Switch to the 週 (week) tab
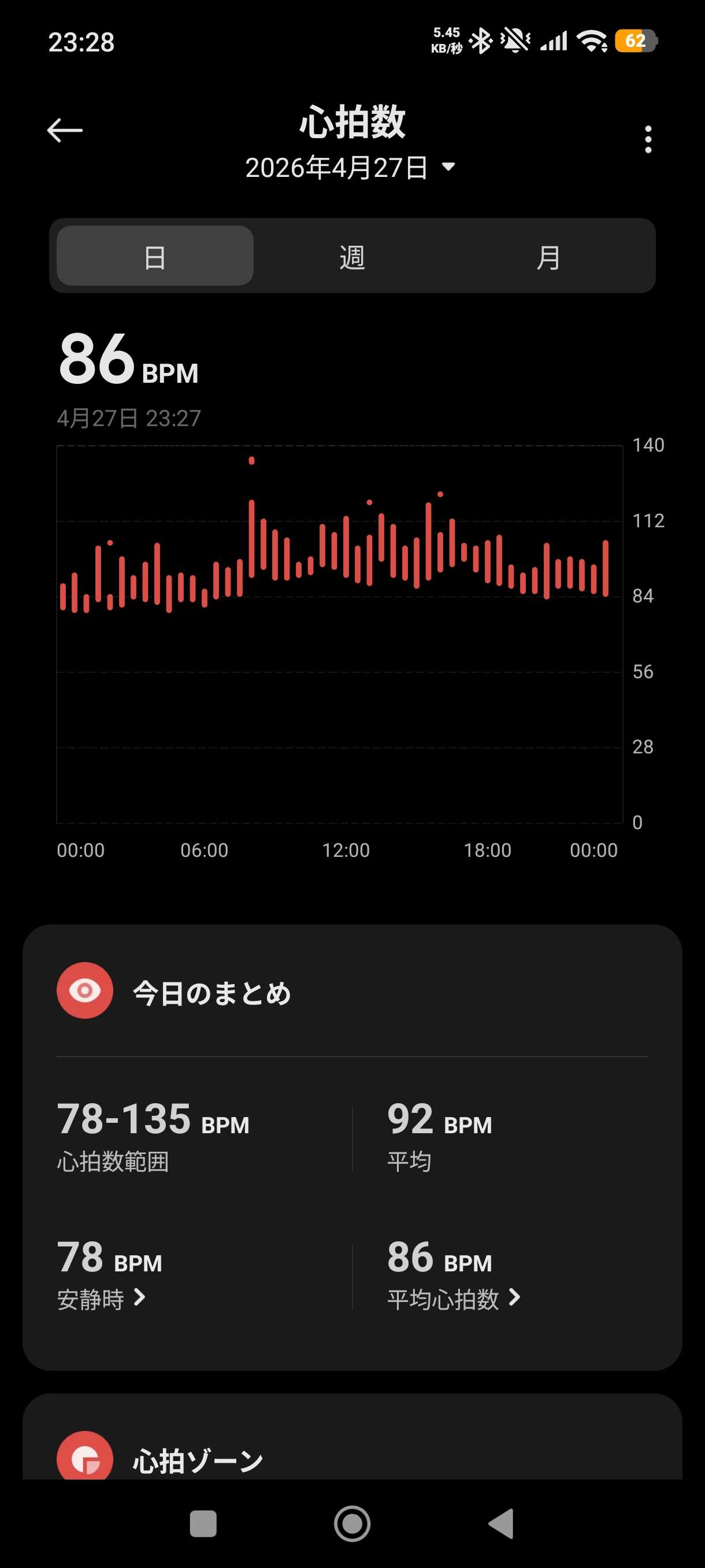Screen dimensions: 705x1568 [x=352, y=256]
